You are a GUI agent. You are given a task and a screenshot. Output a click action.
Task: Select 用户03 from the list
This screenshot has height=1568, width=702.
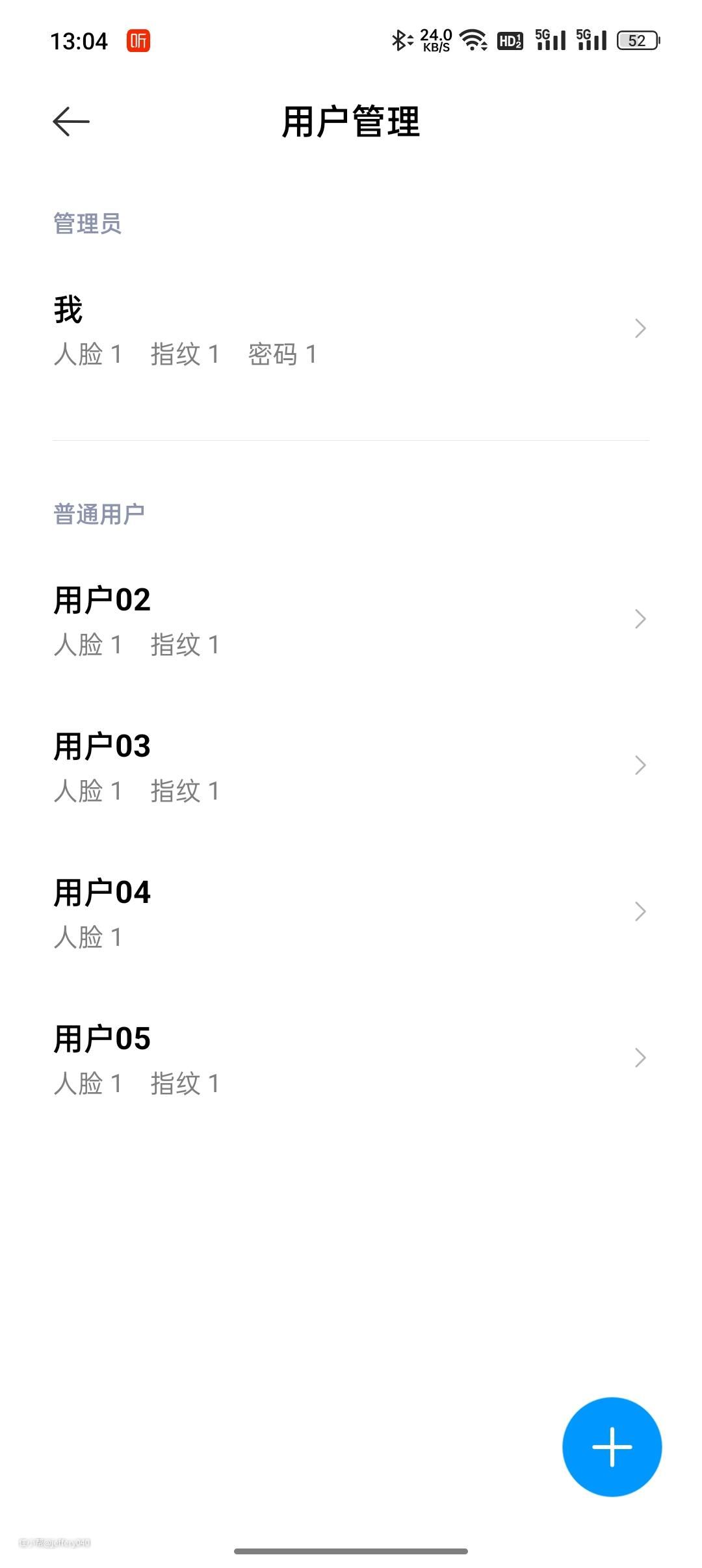coord(351,766)
